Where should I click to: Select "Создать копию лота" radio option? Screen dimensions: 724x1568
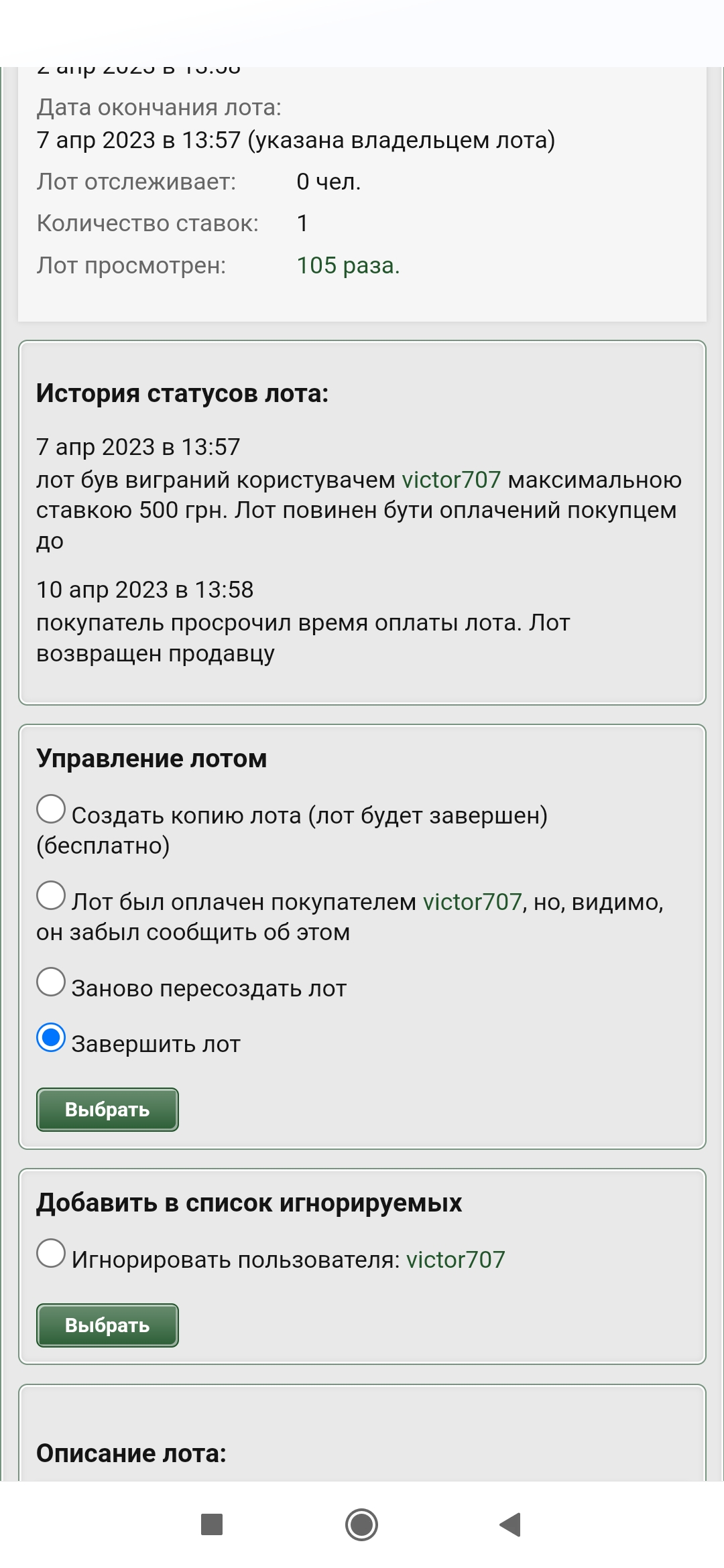pyautogui.click(x=51, y=809)
